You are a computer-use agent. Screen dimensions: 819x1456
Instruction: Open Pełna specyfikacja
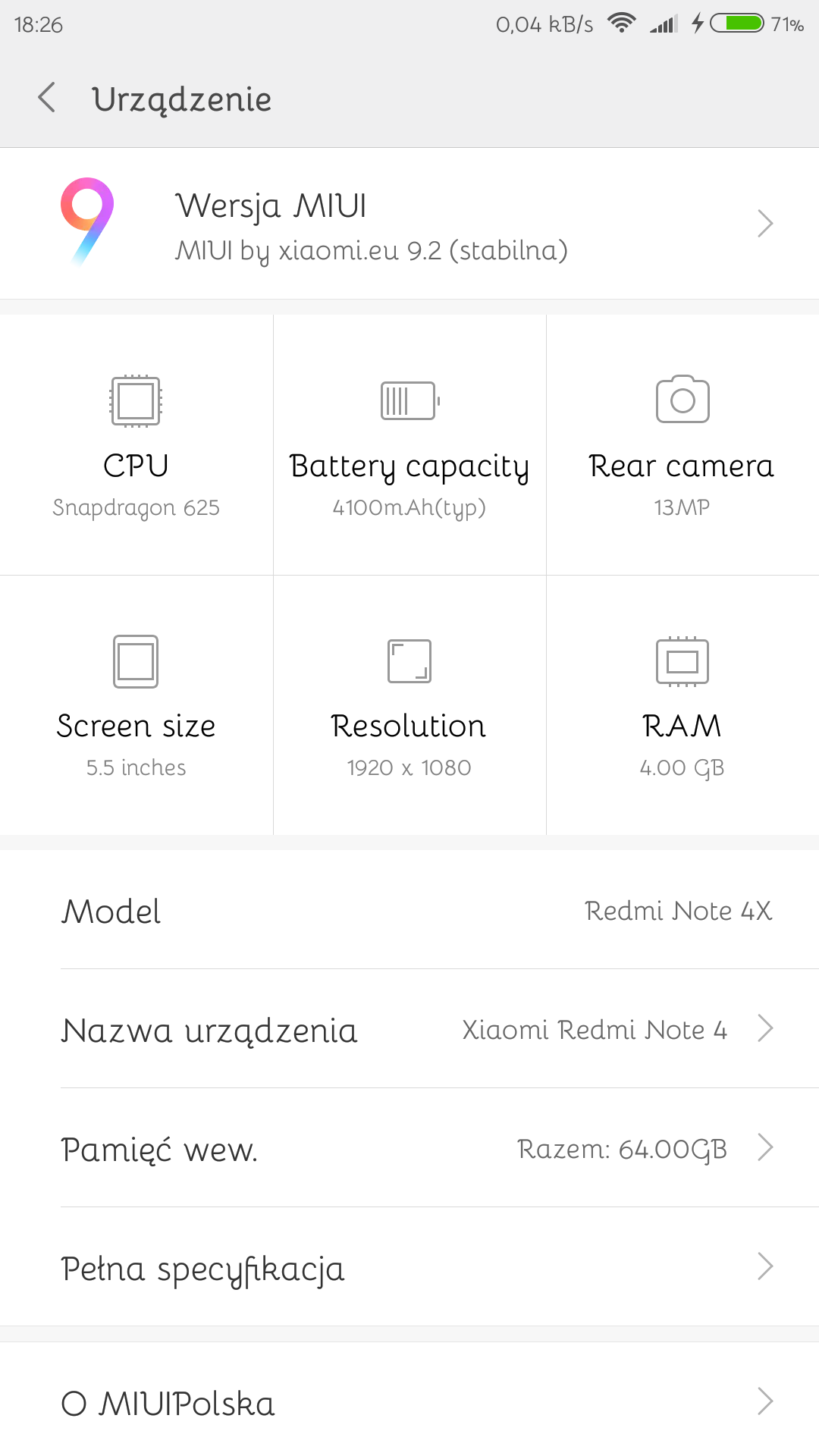point(409,1268)
